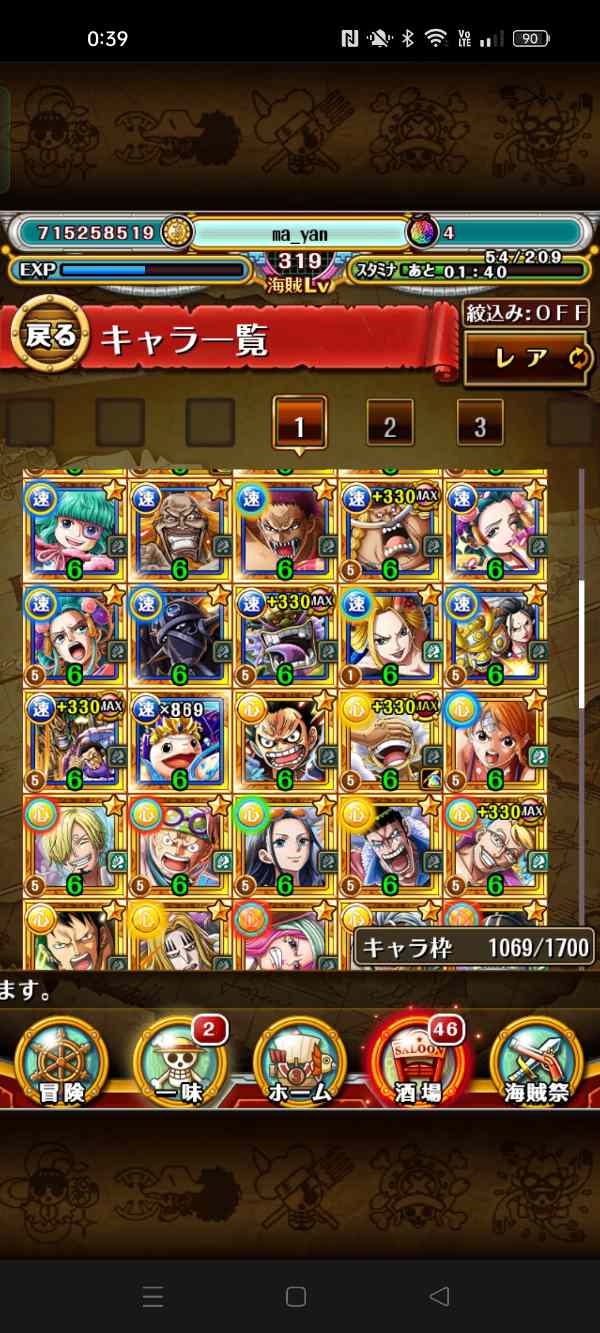Screen dimensions: 600x1333
Task: Tap system back navigation button
Action: 439,1297
